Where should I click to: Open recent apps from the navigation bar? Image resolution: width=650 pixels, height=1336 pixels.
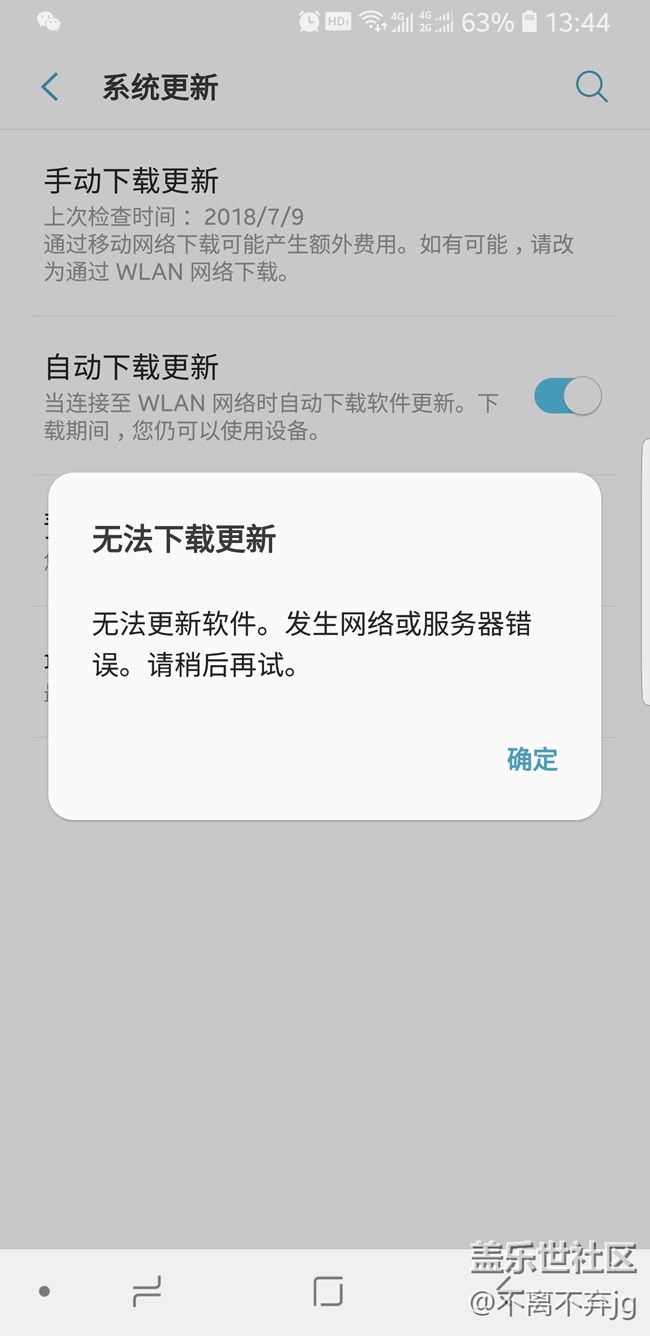147,1291
